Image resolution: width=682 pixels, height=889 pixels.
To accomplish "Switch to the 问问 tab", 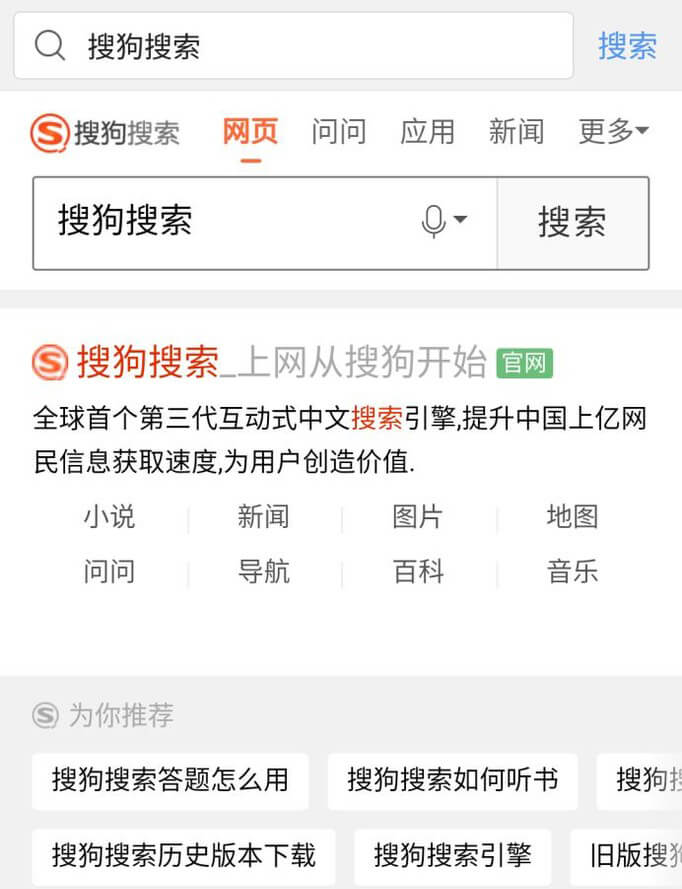I will pos(338,132).
